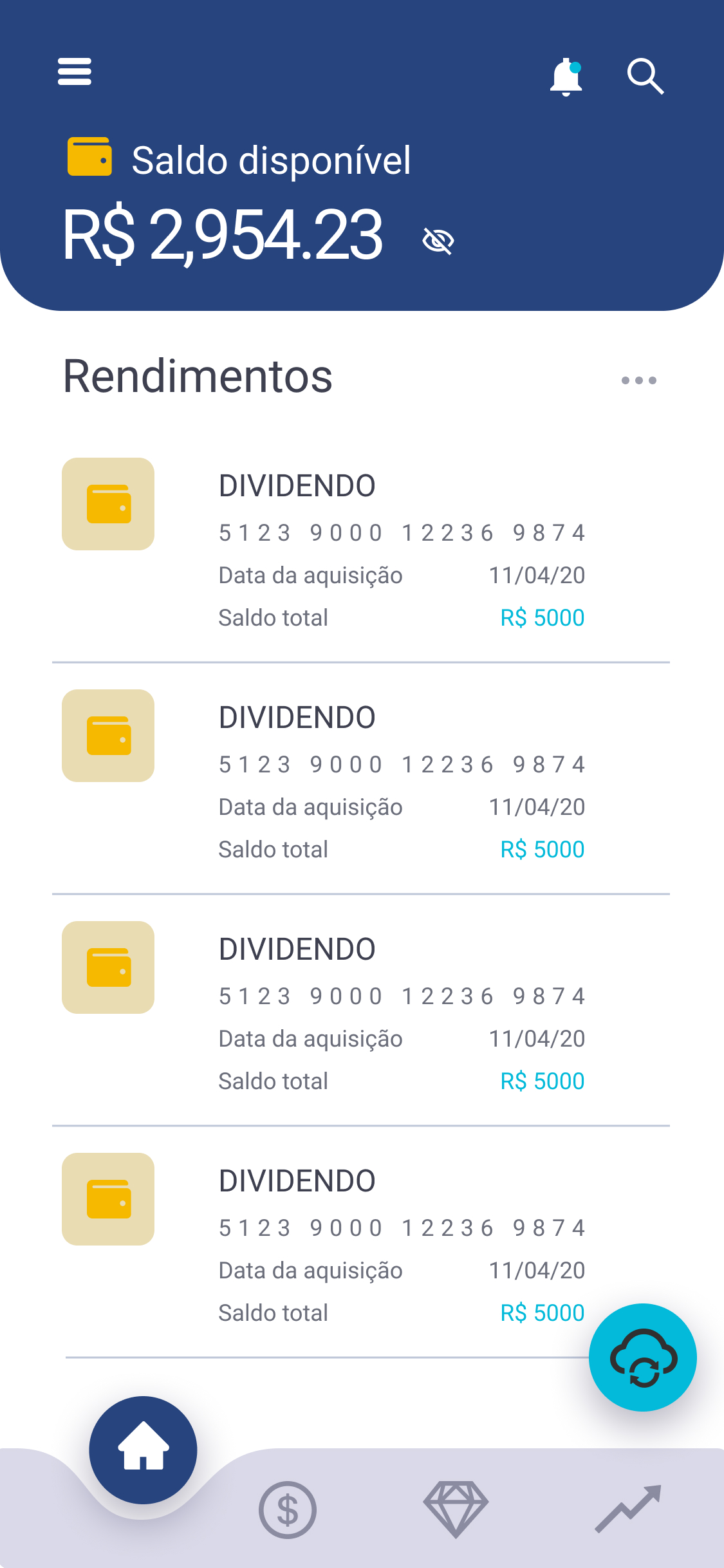The height and width of the screenshot is (1568, 724).
Task: Tap the cloud sync floating button
Action: click(643, 1358)
